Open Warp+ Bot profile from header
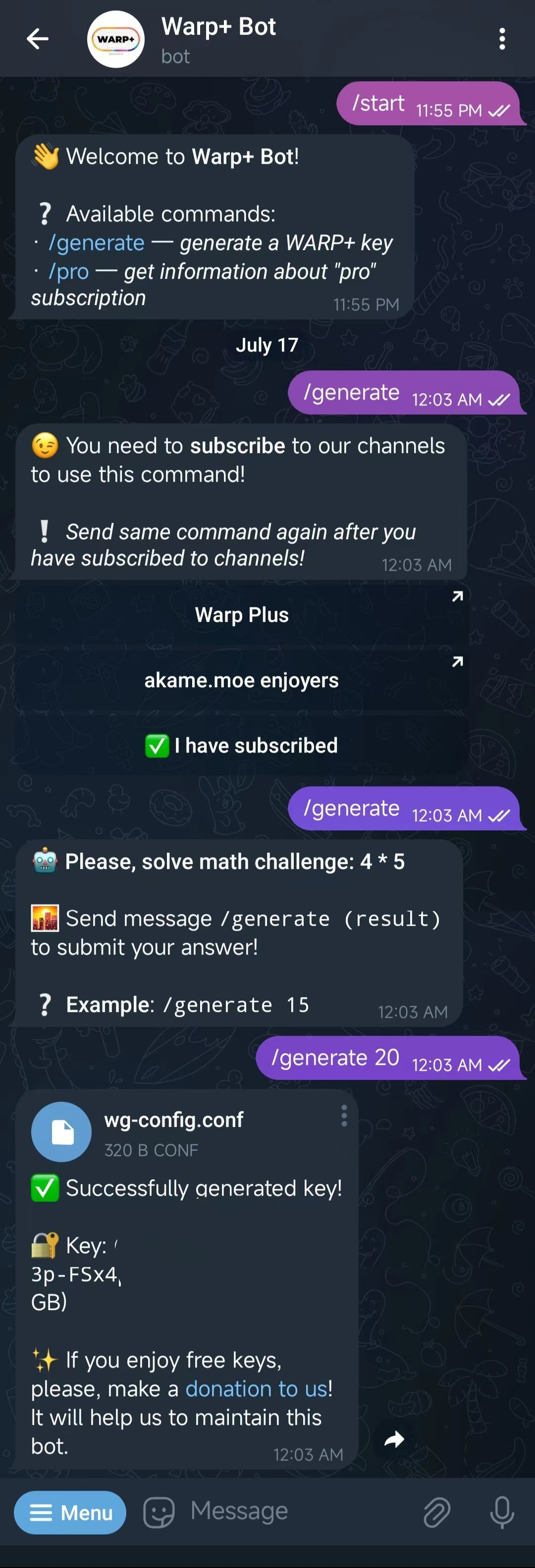Viewport: 535px width, 1568px height. coord(218,39)
